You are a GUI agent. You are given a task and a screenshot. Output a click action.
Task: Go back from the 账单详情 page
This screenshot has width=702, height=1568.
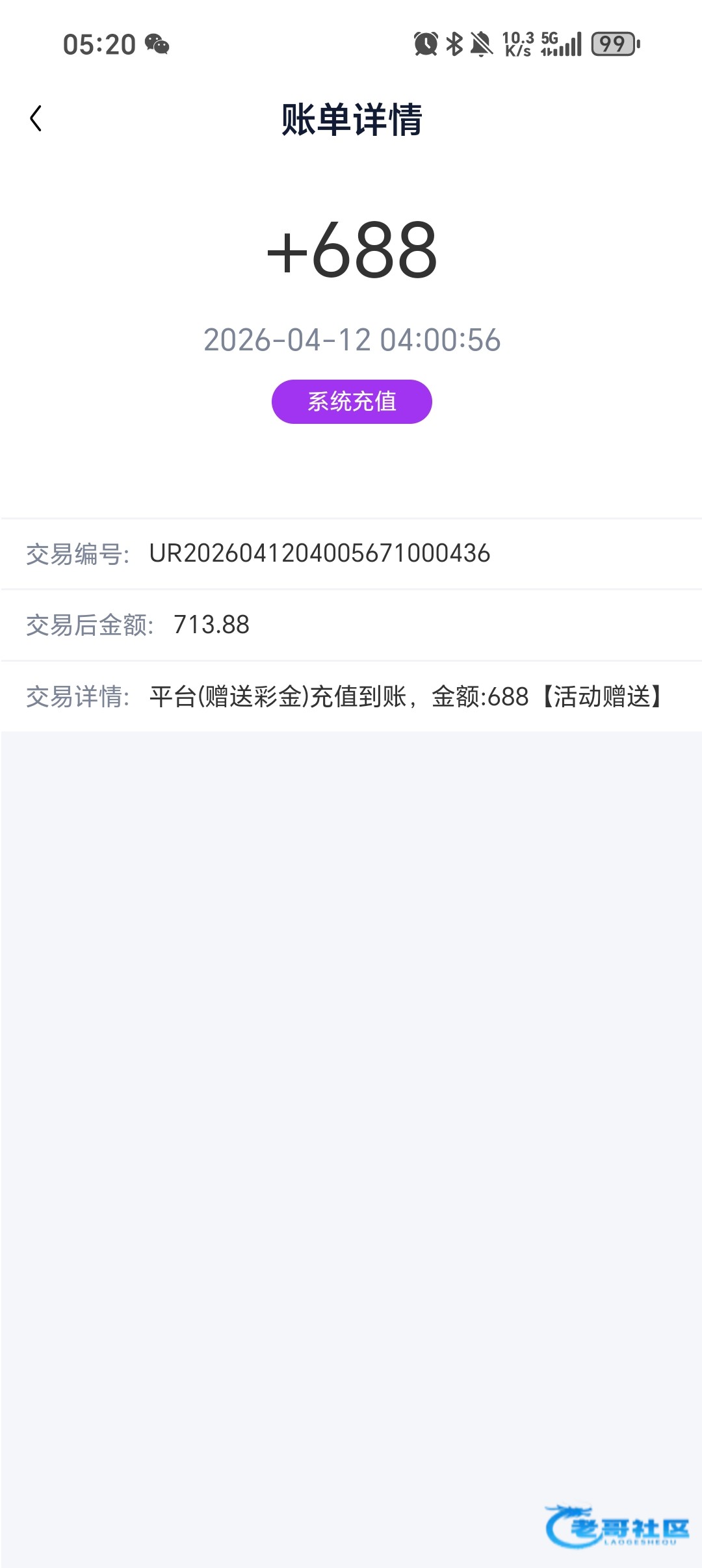(36, 118)
